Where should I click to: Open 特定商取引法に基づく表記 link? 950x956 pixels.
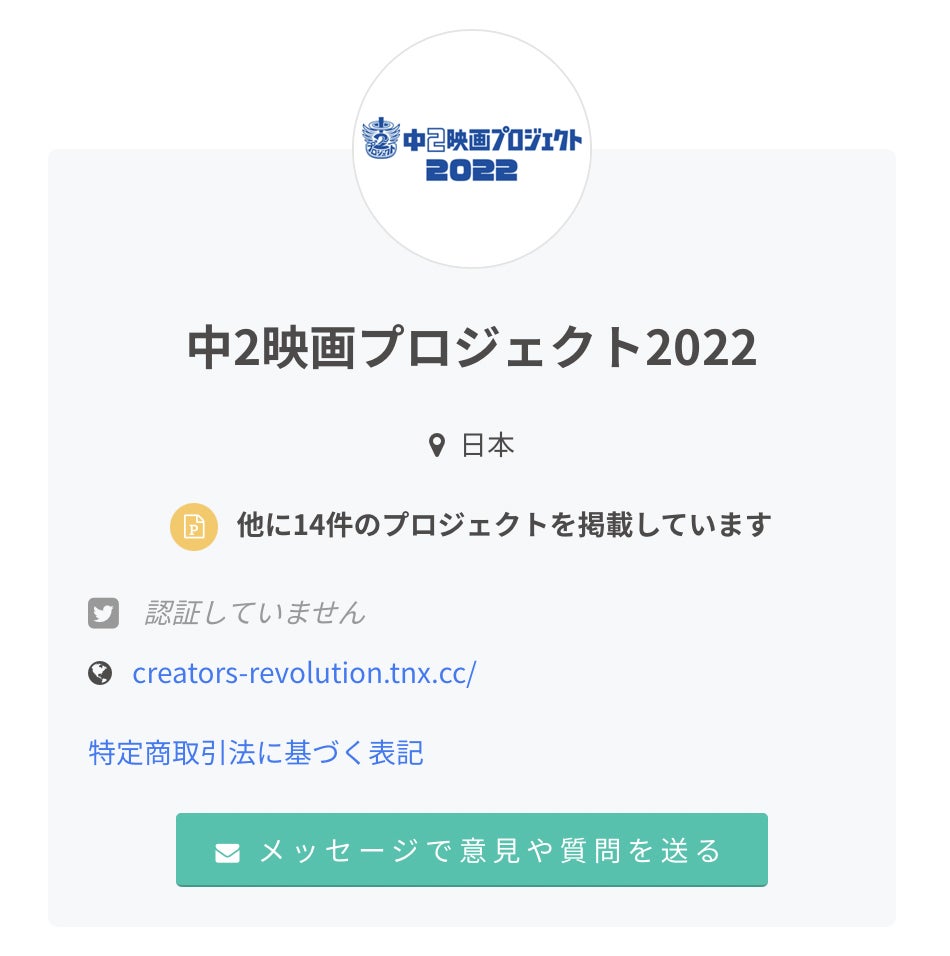pyautogui.click(x=256, y=752)
